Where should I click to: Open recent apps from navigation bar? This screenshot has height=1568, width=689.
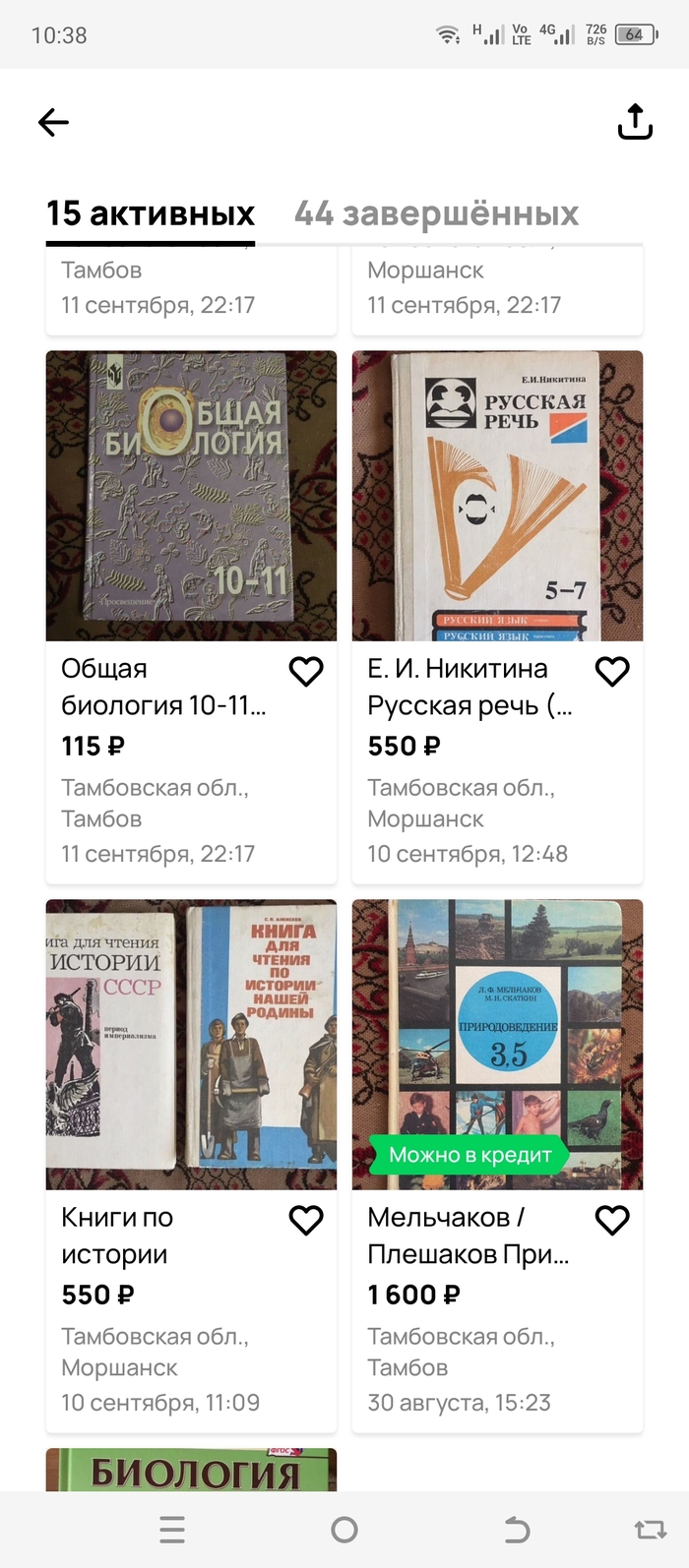172,1530
